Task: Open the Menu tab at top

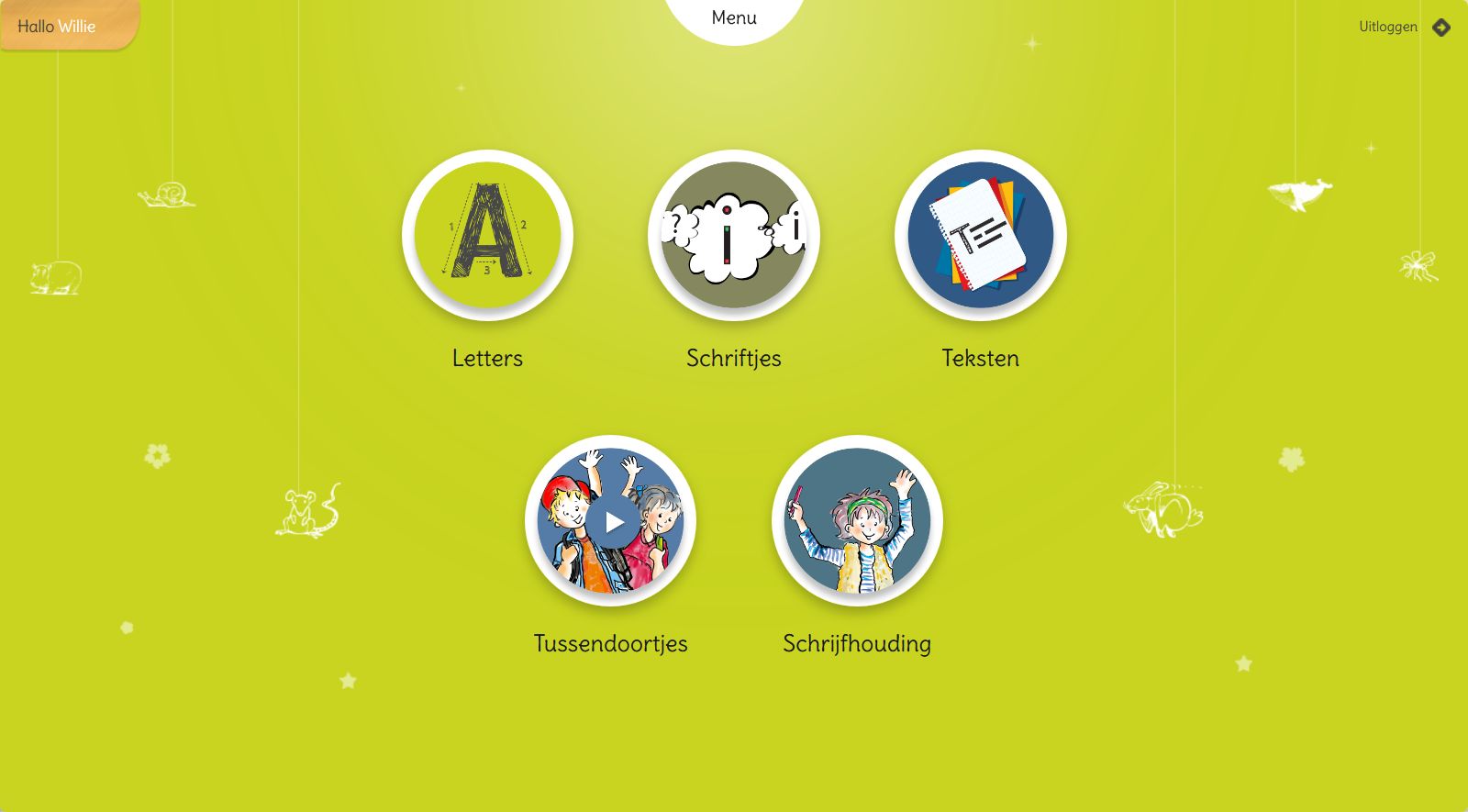Action: 734,17
